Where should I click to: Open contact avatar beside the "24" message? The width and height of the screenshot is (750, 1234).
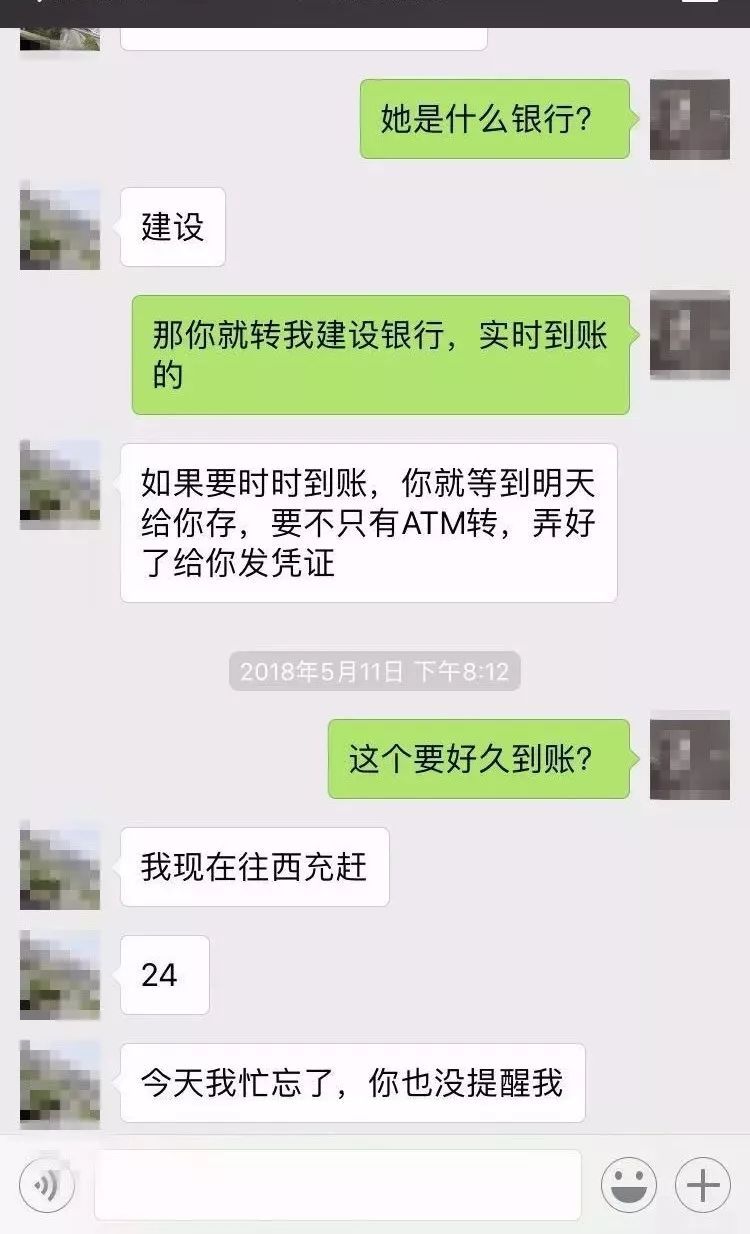(x=60, y=975)
